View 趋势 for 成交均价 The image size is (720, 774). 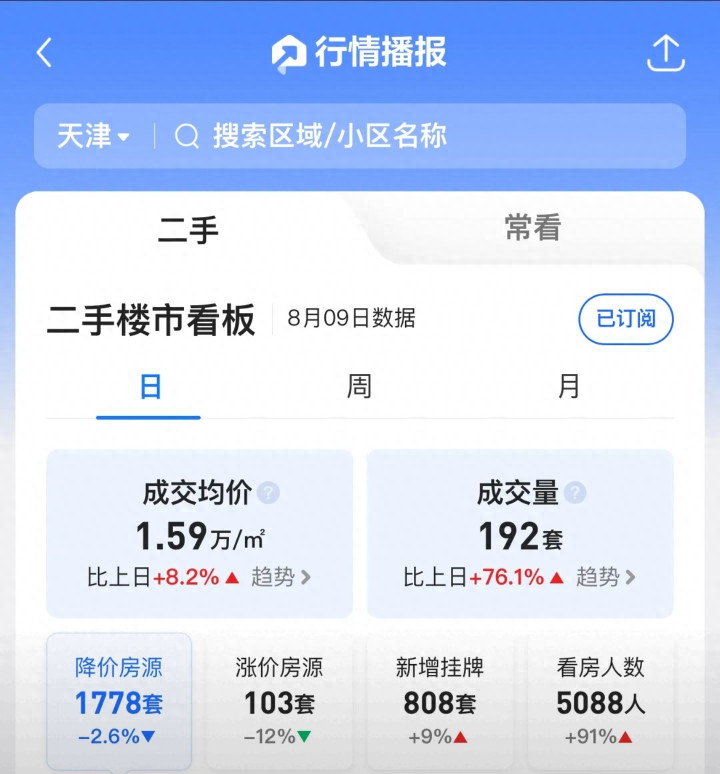click(x=281, y=577)
